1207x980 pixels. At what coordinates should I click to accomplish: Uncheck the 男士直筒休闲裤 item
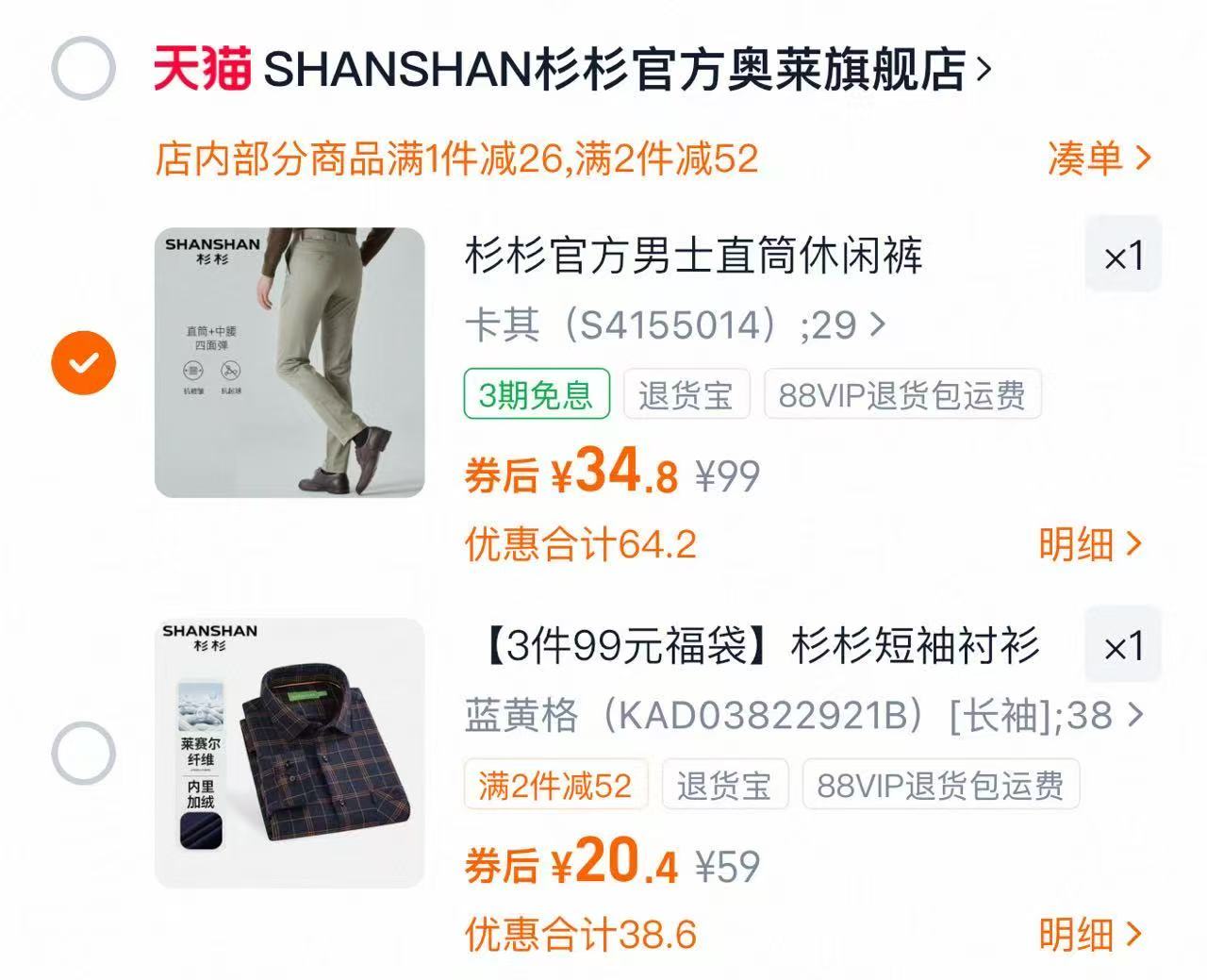(83, 363)
